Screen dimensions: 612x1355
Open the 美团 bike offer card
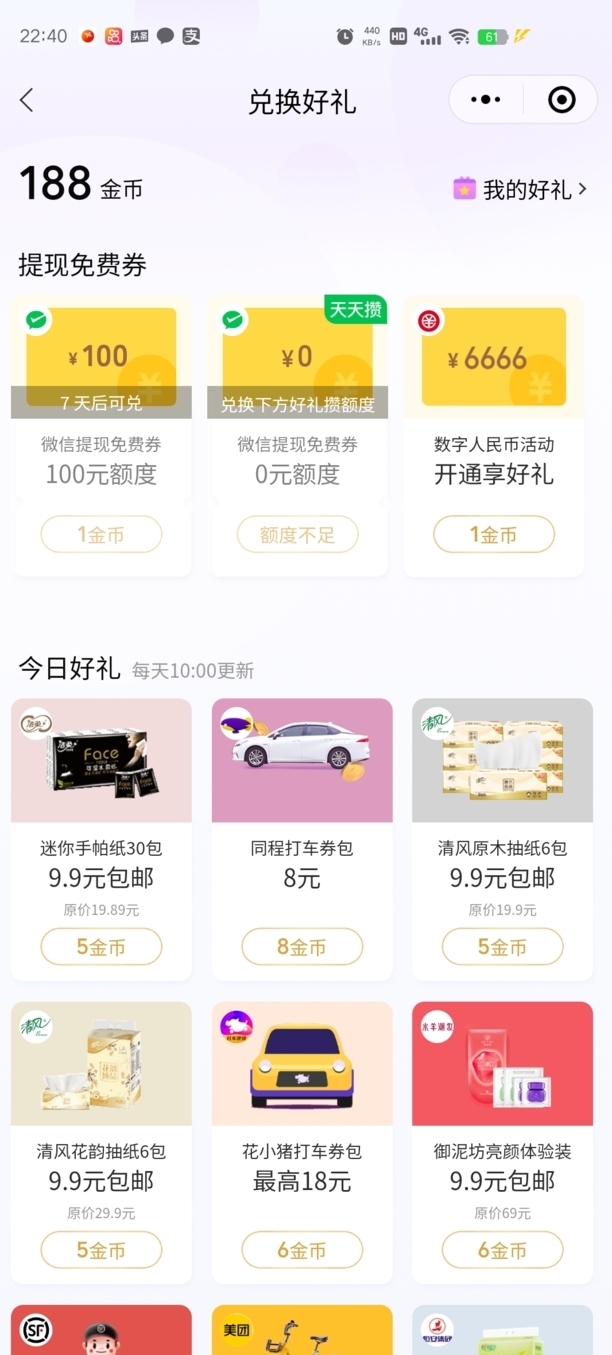pyautogui.click(x=302, y=1332)
